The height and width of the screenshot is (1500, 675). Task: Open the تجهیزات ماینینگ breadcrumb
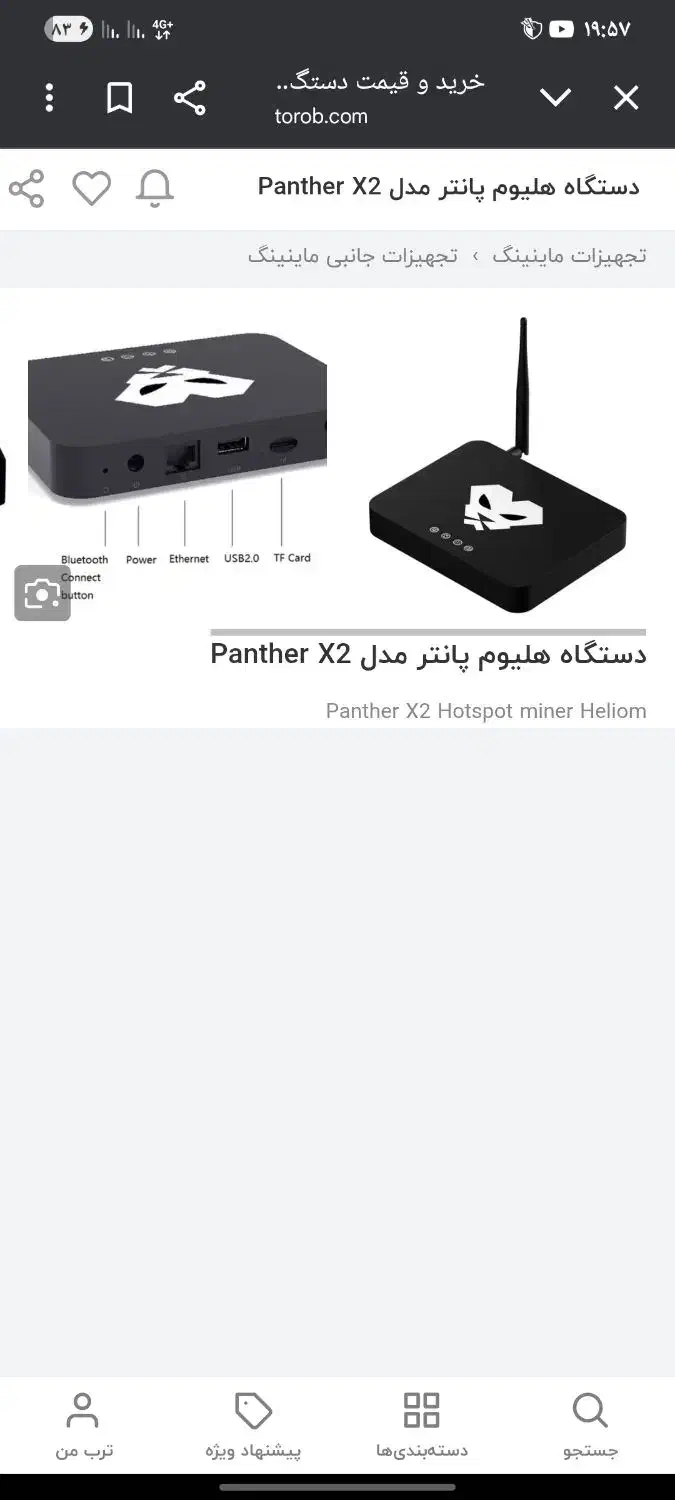(569, 256)
